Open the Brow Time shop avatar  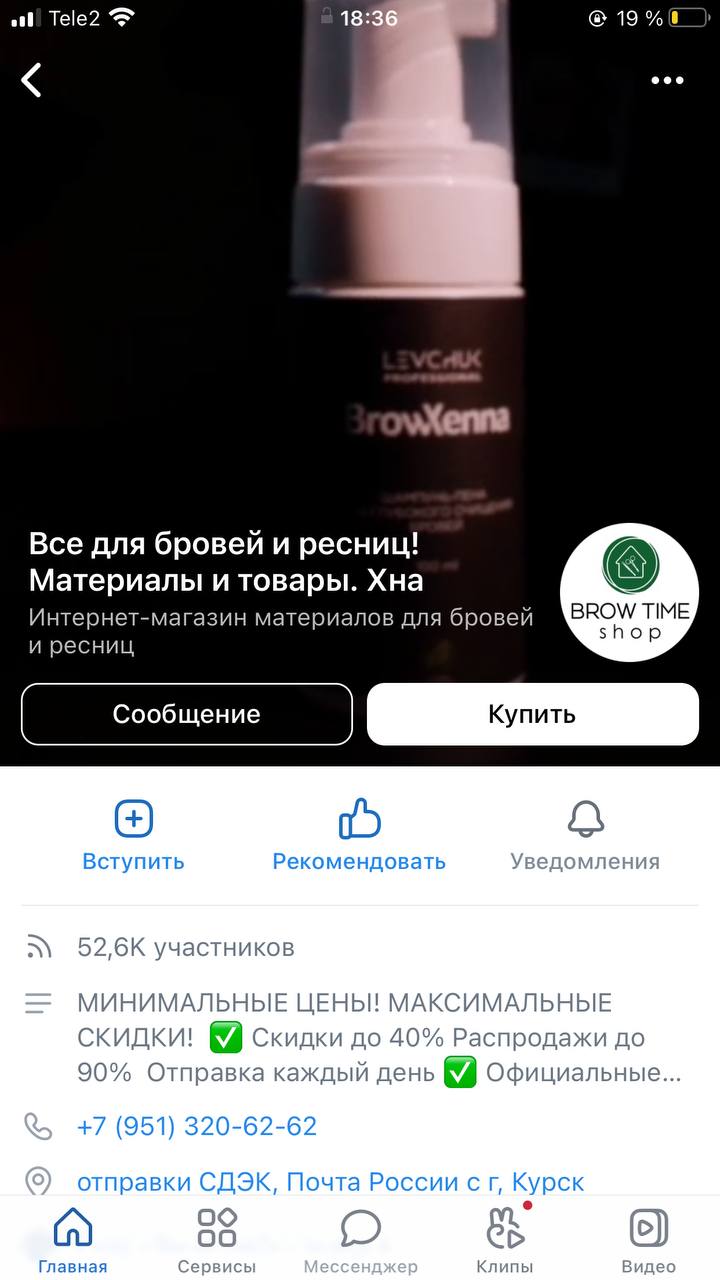pos(629,593)
